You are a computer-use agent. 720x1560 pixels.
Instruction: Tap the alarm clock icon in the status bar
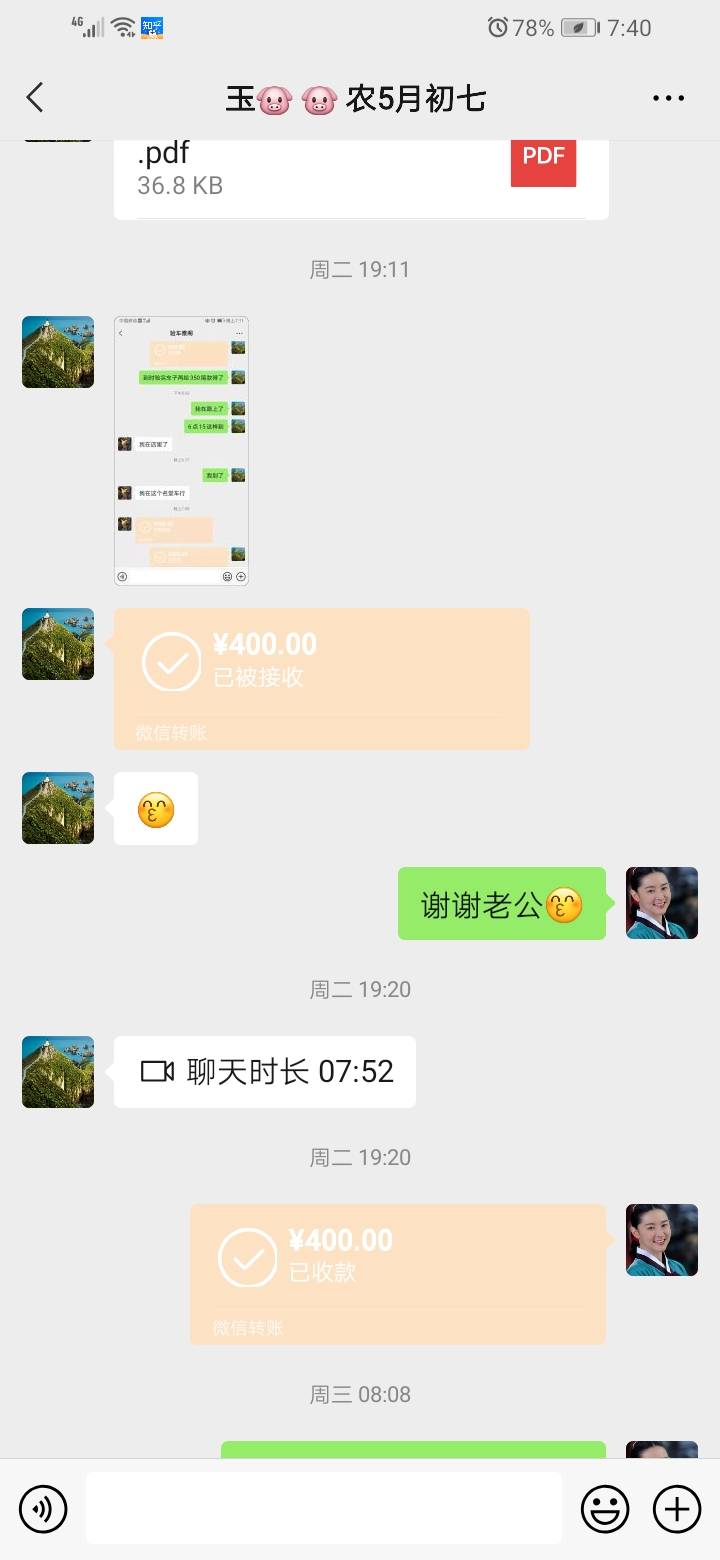pyautogui.click(x=497, y=27)
